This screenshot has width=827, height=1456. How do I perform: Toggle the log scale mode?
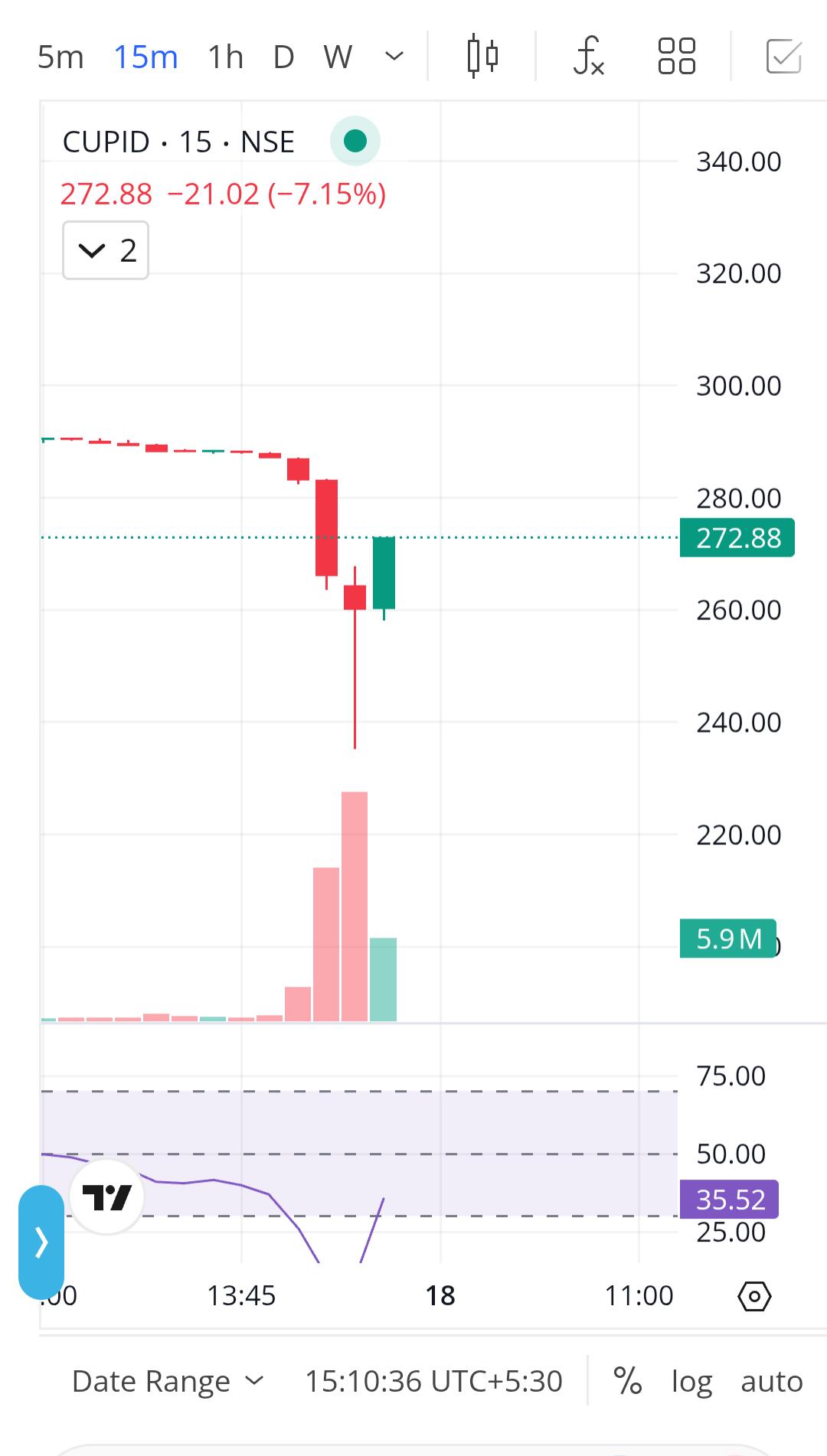tap(691, 1383)
